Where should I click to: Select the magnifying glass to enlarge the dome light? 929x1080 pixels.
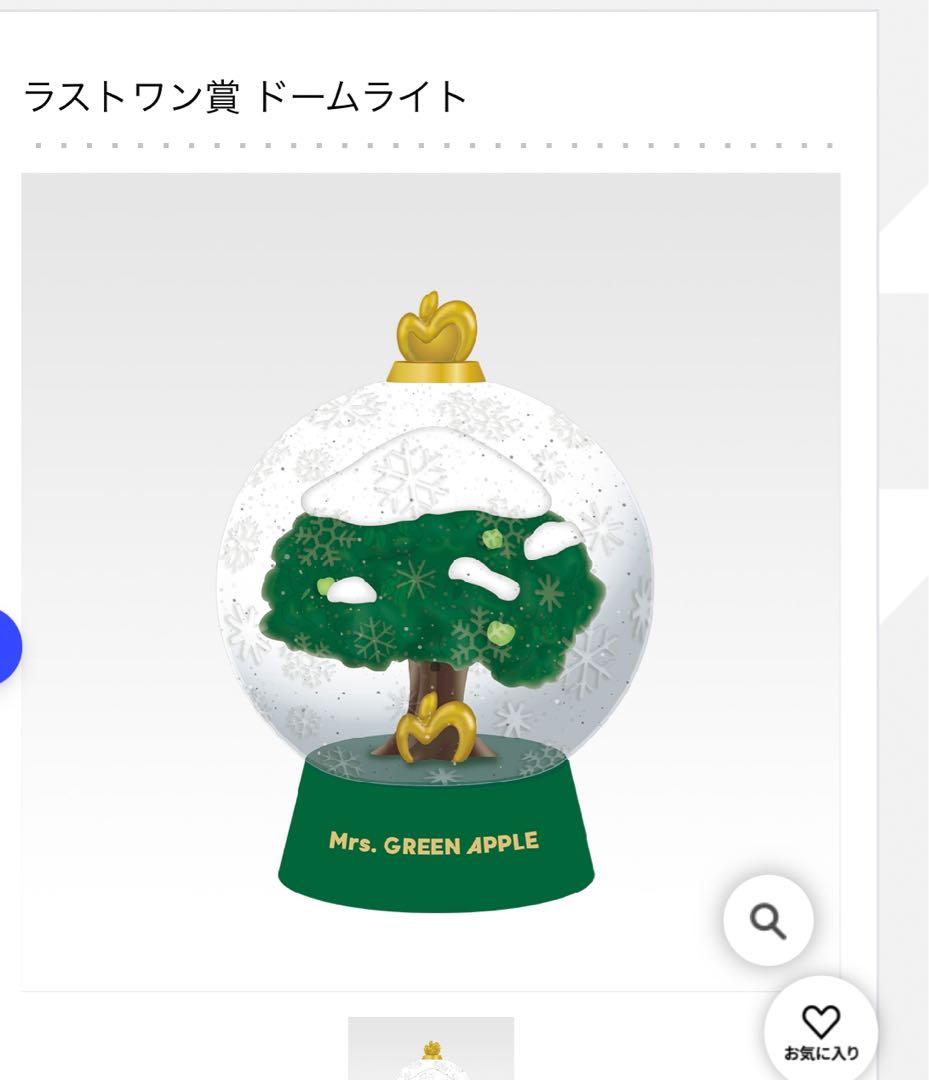tap(766, 921)
